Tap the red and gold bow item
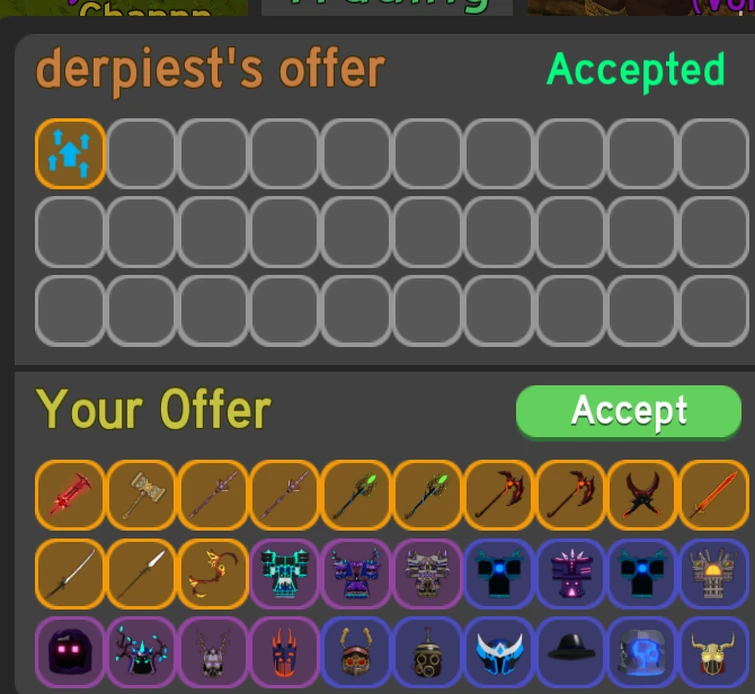 pos(214,573)
